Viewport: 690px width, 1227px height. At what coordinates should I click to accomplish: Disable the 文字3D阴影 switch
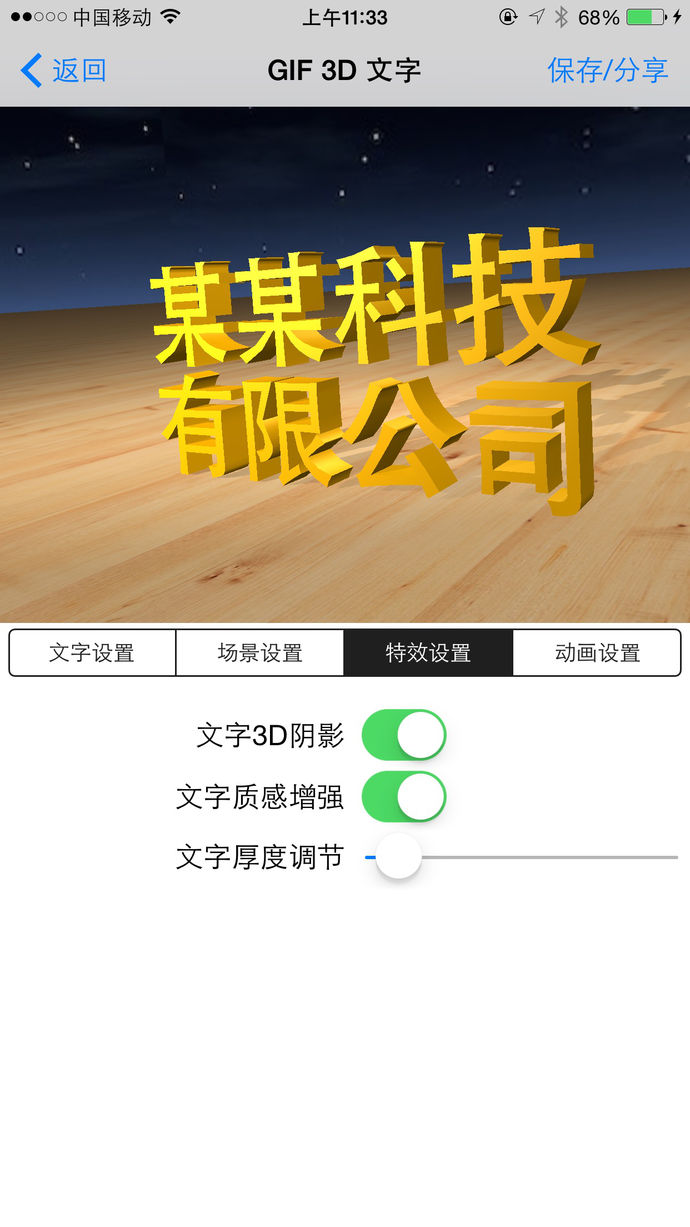(404, 736)
